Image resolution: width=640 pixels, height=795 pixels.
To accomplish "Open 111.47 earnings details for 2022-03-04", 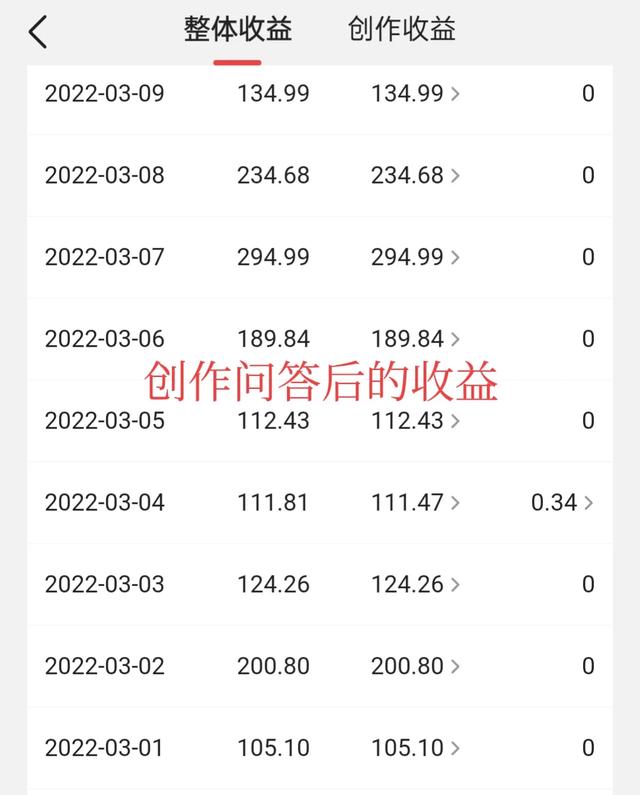I will [415, 503].
